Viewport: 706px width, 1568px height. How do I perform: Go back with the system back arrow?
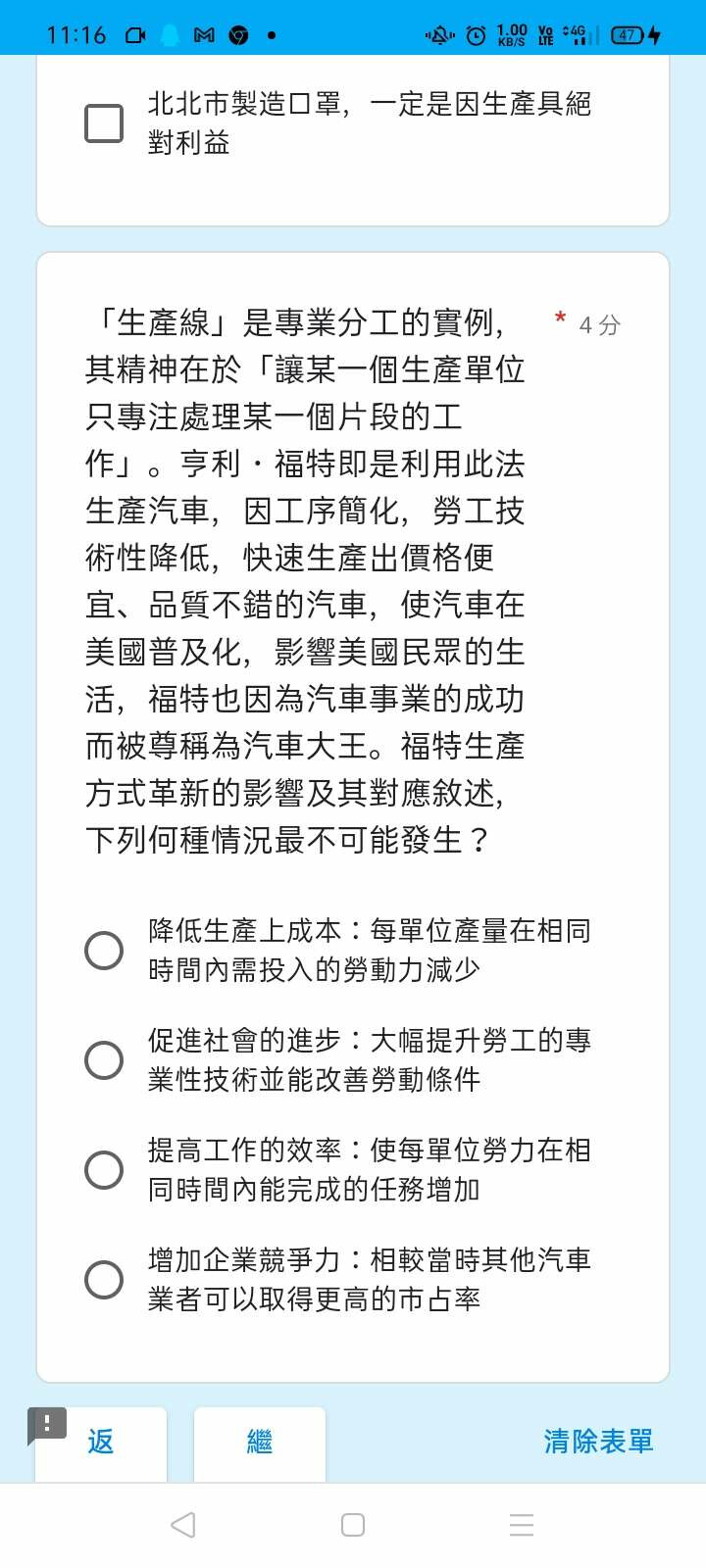click(183, 1525)
